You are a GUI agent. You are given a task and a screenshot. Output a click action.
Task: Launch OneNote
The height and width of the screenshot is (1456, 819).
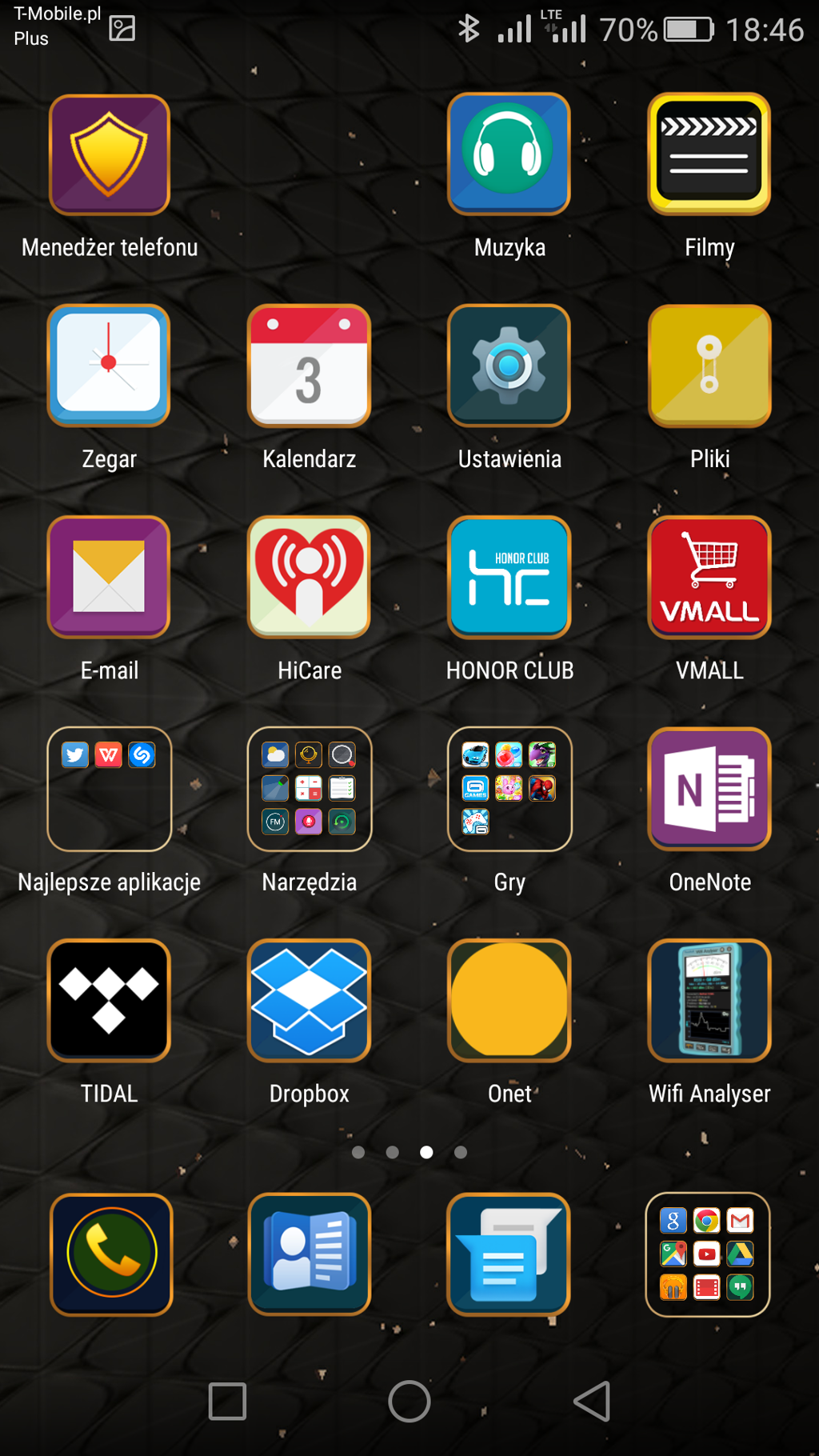709,789
